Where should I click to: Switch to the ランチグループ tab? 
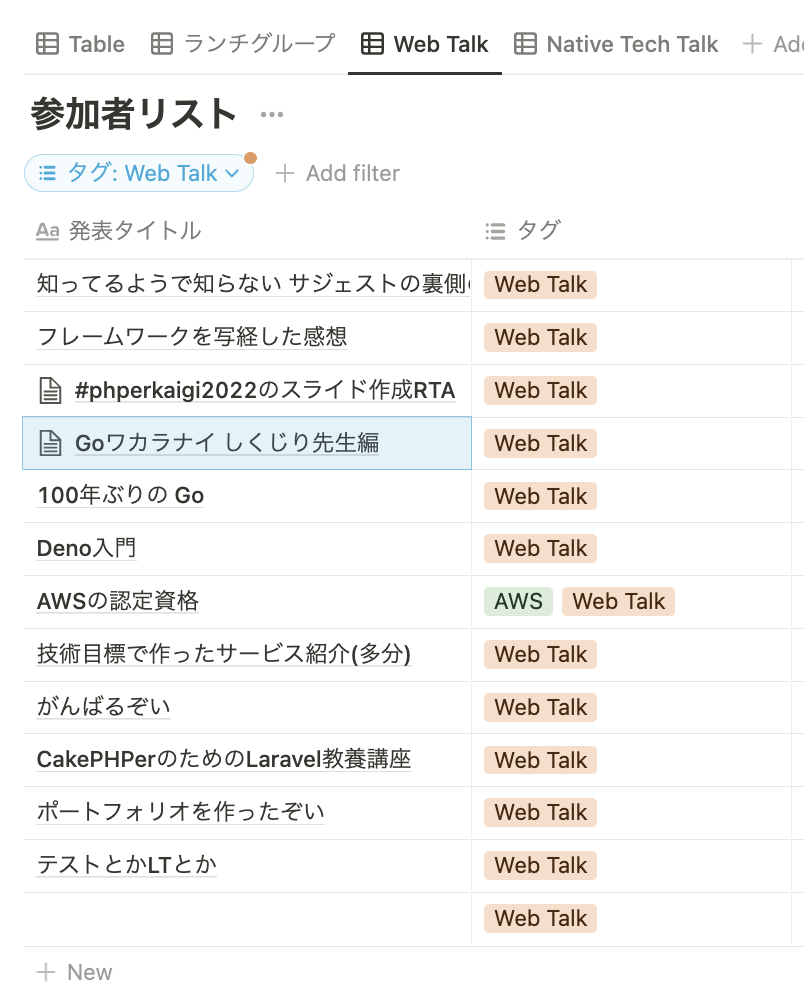(243, 44)
